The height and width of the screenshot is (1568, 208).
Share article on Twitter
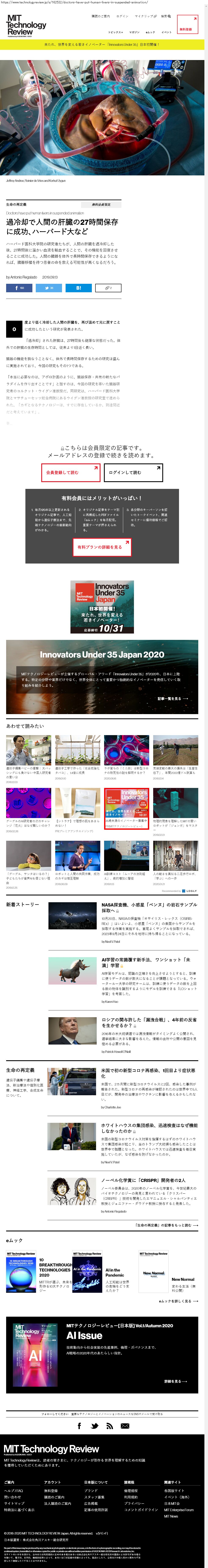48,288
